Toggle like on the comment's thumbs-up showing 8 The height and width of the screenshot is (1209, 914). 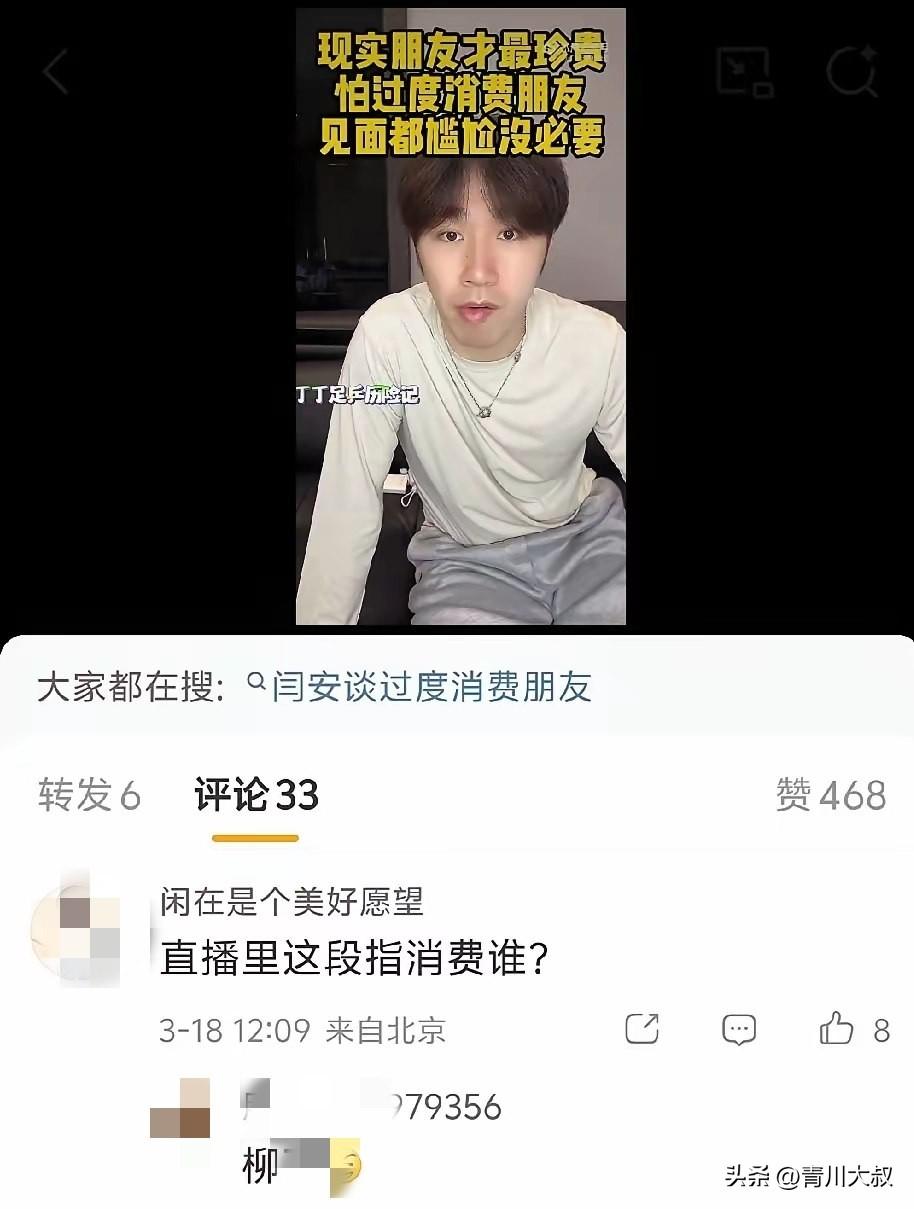(837, 1029)
